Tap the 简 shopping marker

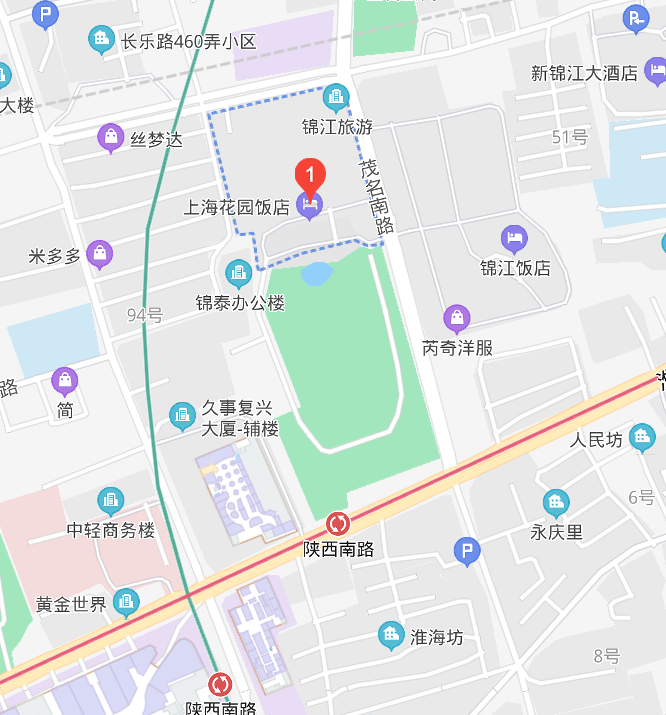[x=65, y=381]
